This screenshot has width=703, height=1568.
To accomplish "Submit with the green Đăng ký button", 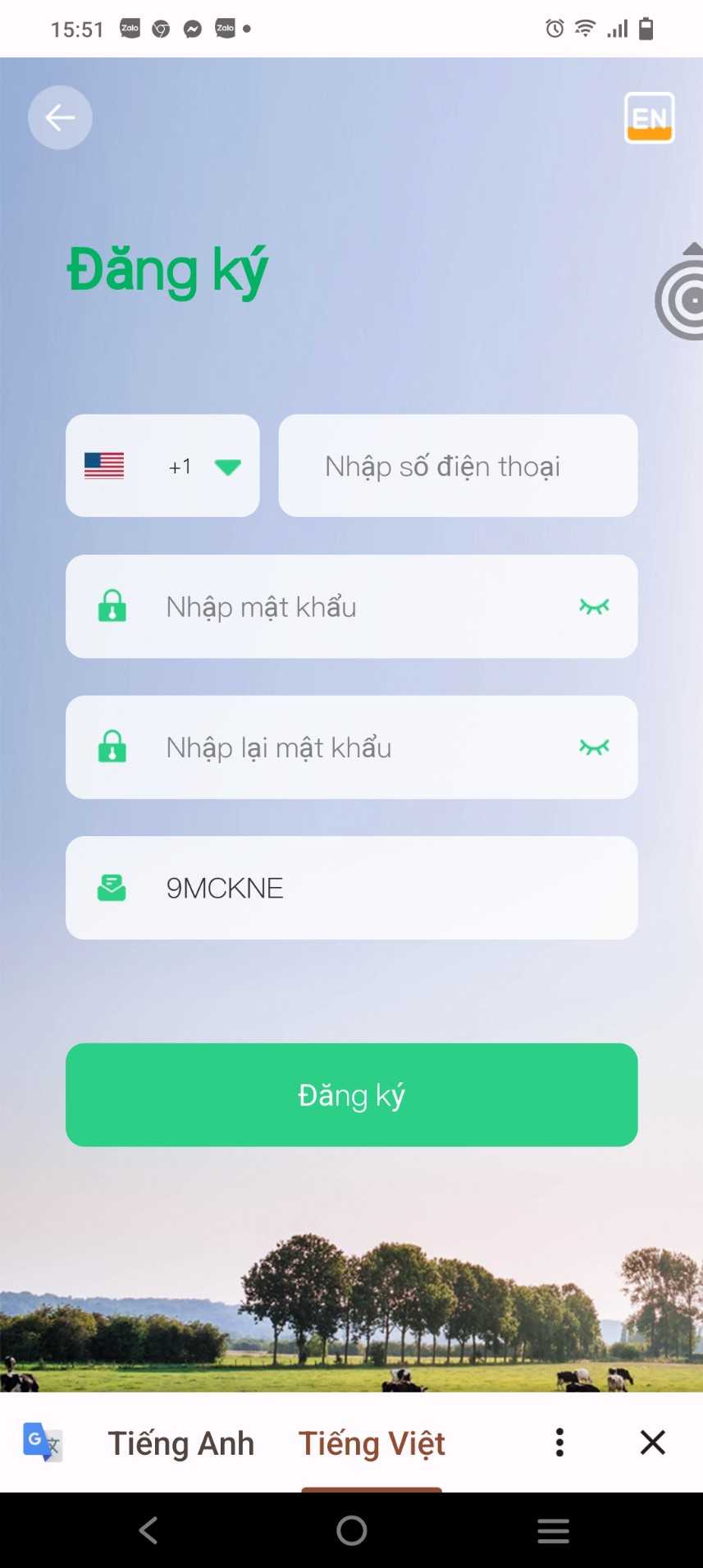I will (x=351, y=1095).
